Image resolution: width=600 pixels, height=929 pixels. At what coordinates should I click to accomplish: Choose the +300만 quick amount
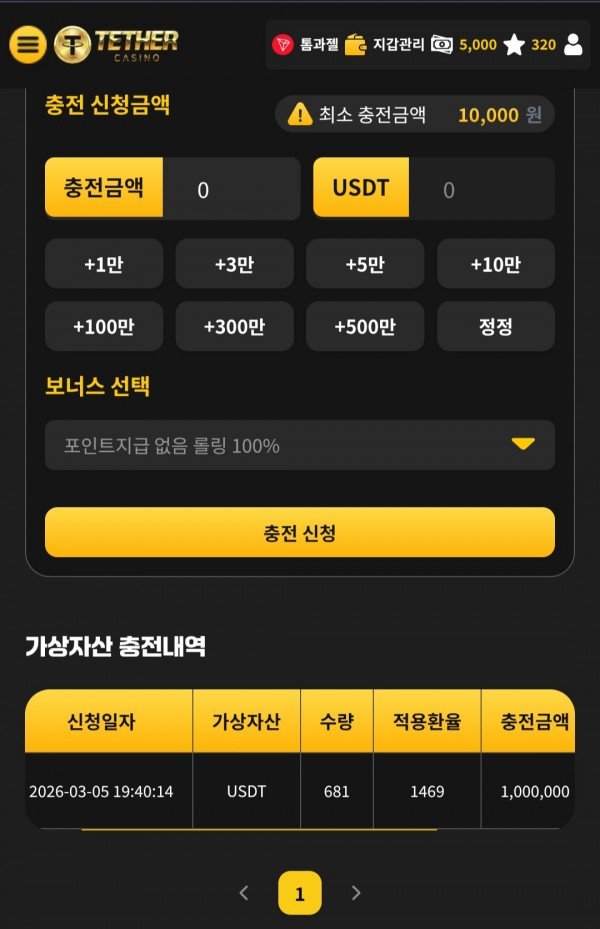[x=234, y=326]
